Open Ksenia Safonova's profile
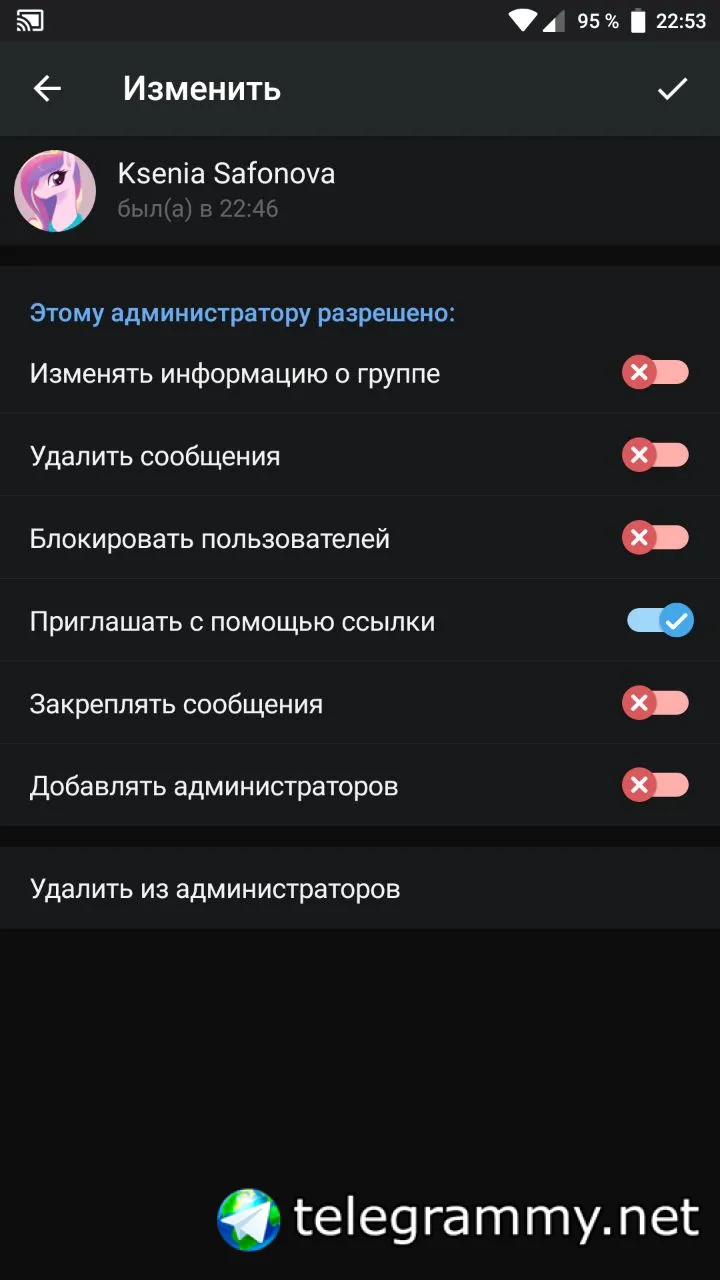 click(225, 190)
